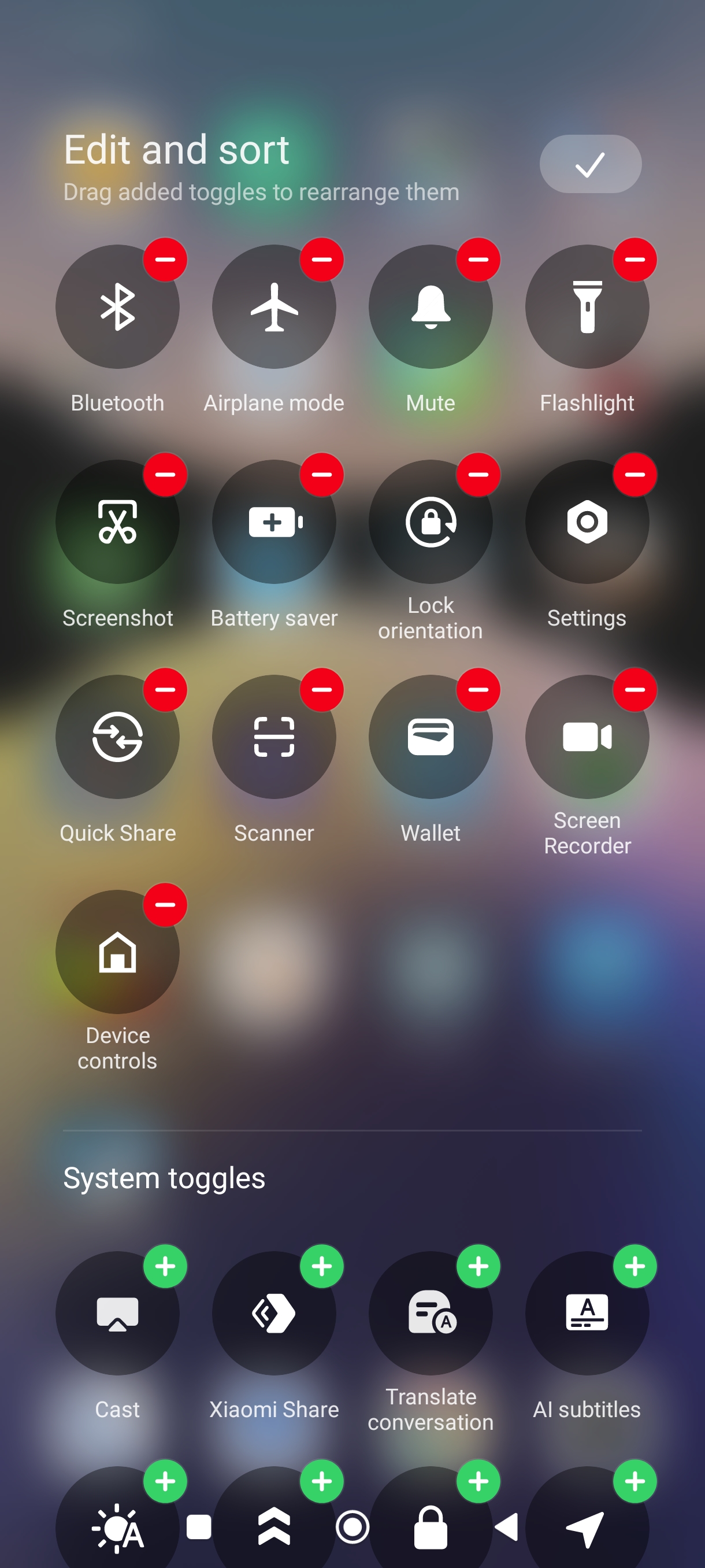
Task: Remove the Screen Recorder toggle
Action: [x=634, y=689]
